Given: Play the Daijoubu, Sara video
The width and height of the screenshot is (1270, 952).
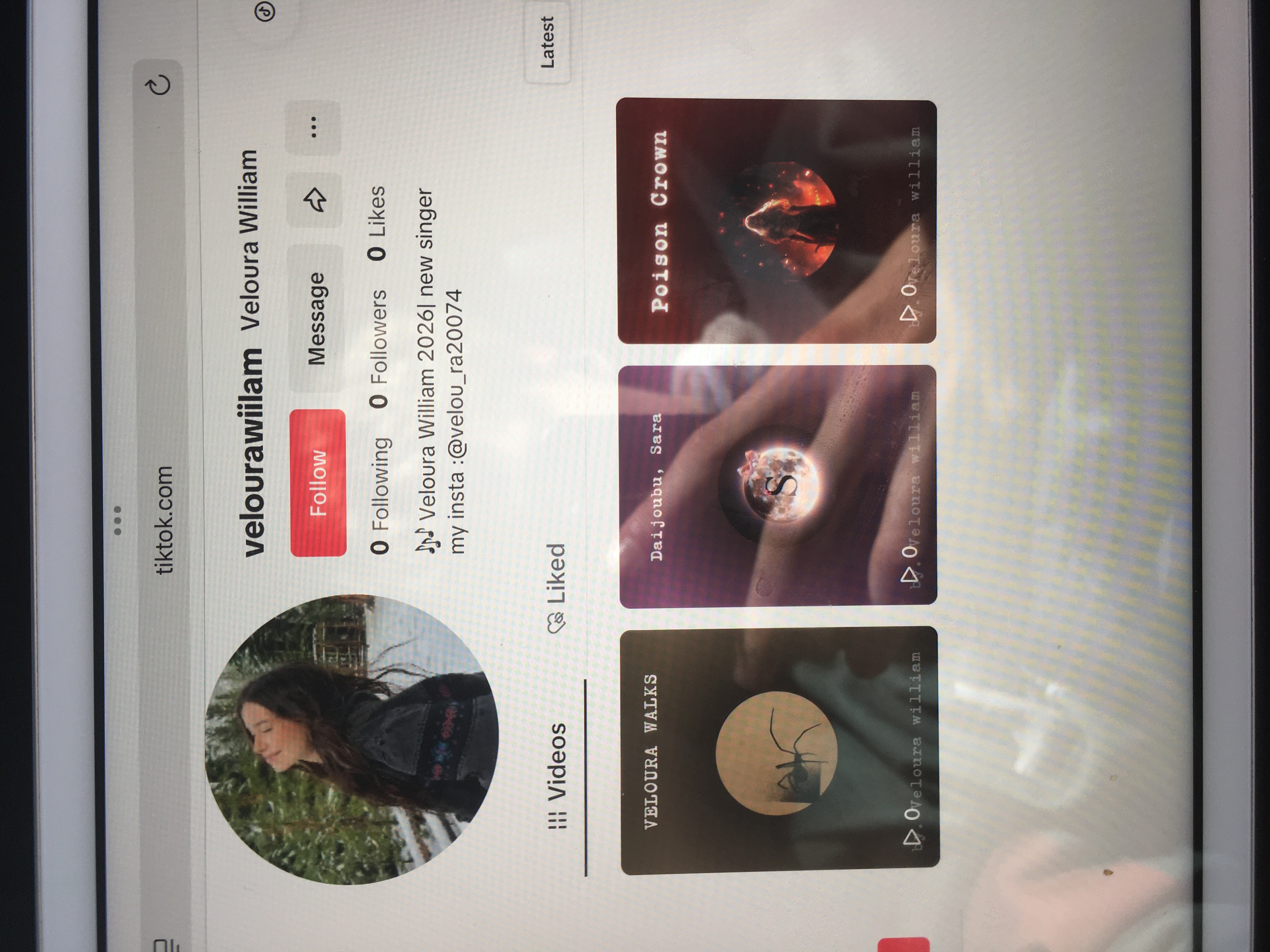Looking at the screenshot, I should (778, 485).
